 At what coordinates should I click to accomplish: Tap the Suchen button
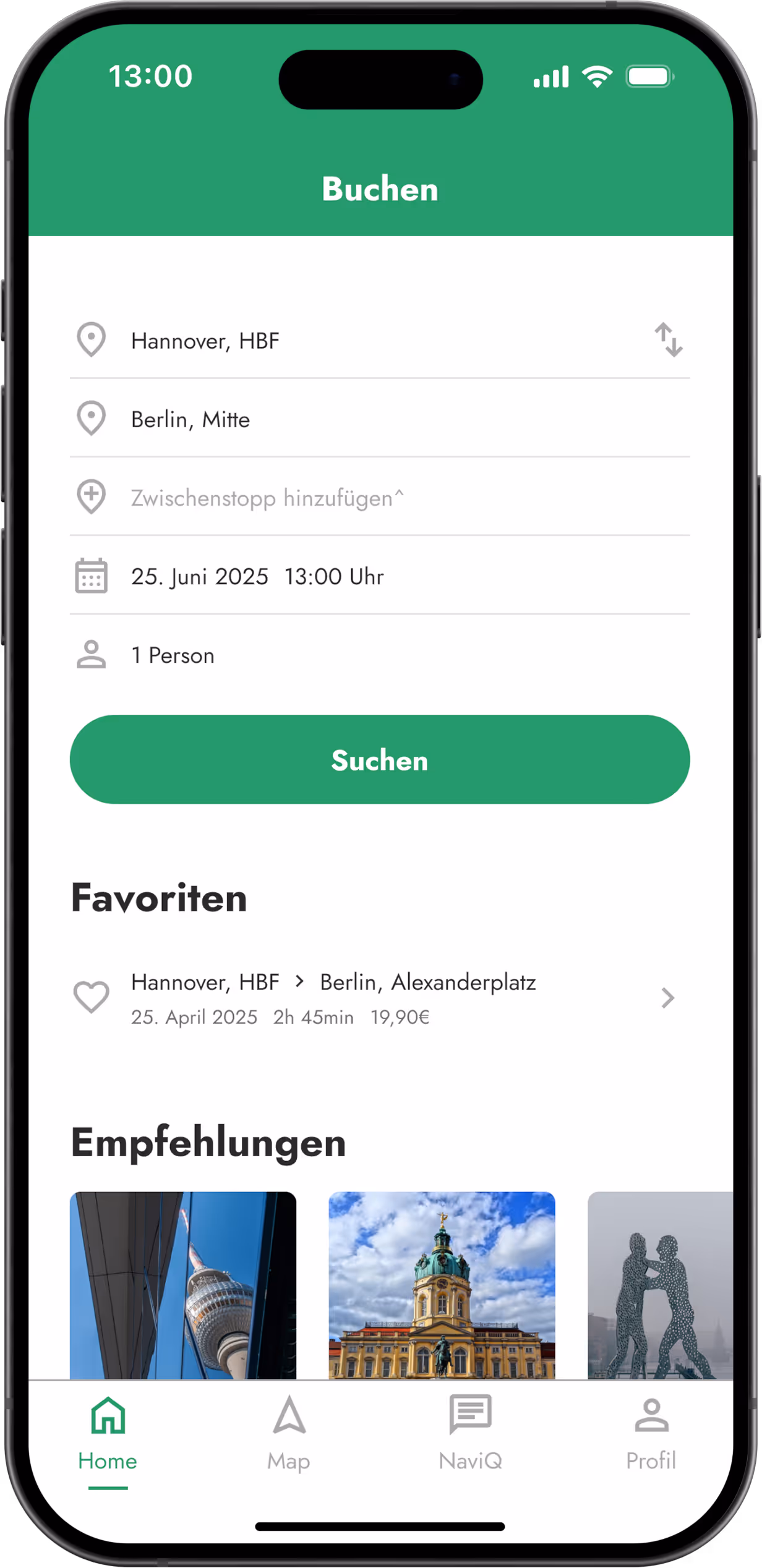[x=380, y=760]
